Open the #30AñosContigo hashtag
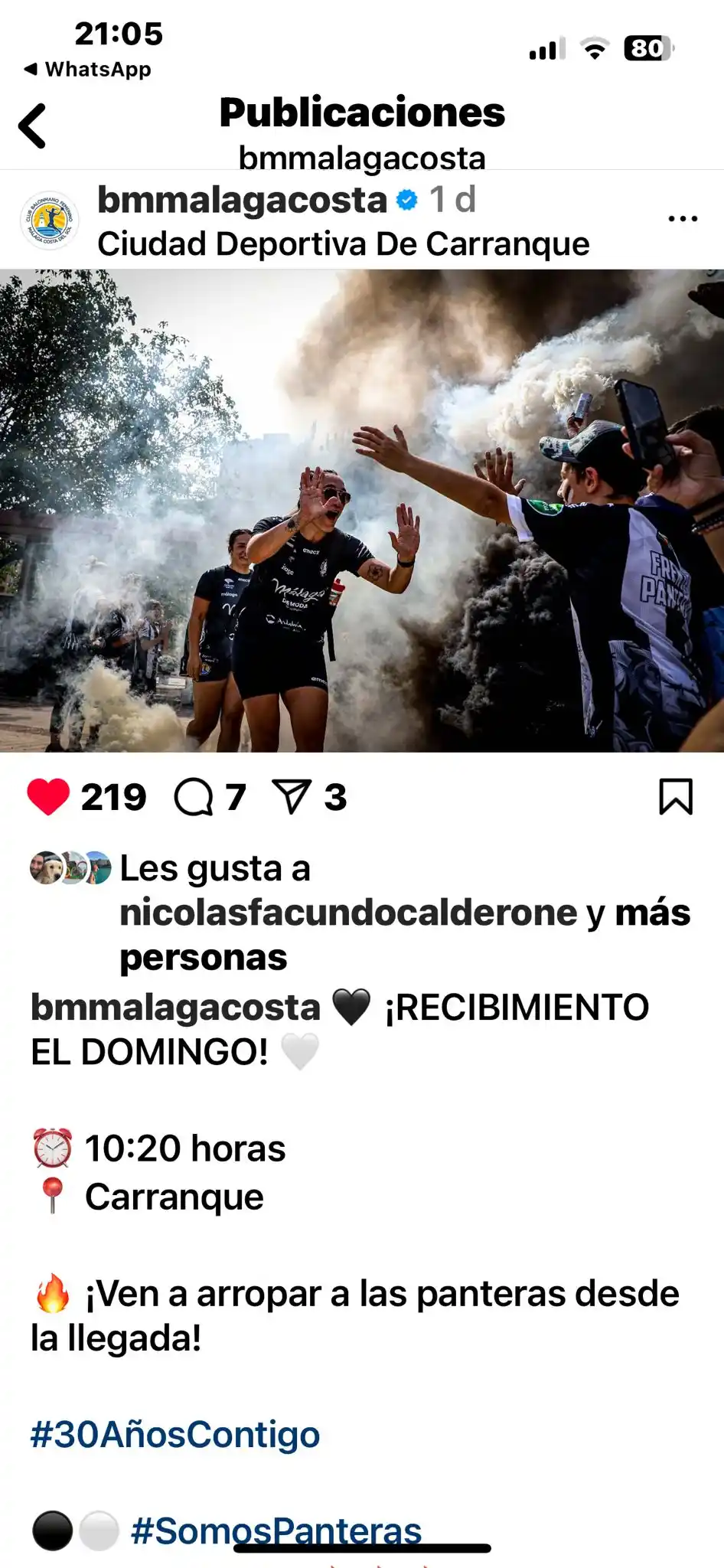 (x=174, y=1435)
